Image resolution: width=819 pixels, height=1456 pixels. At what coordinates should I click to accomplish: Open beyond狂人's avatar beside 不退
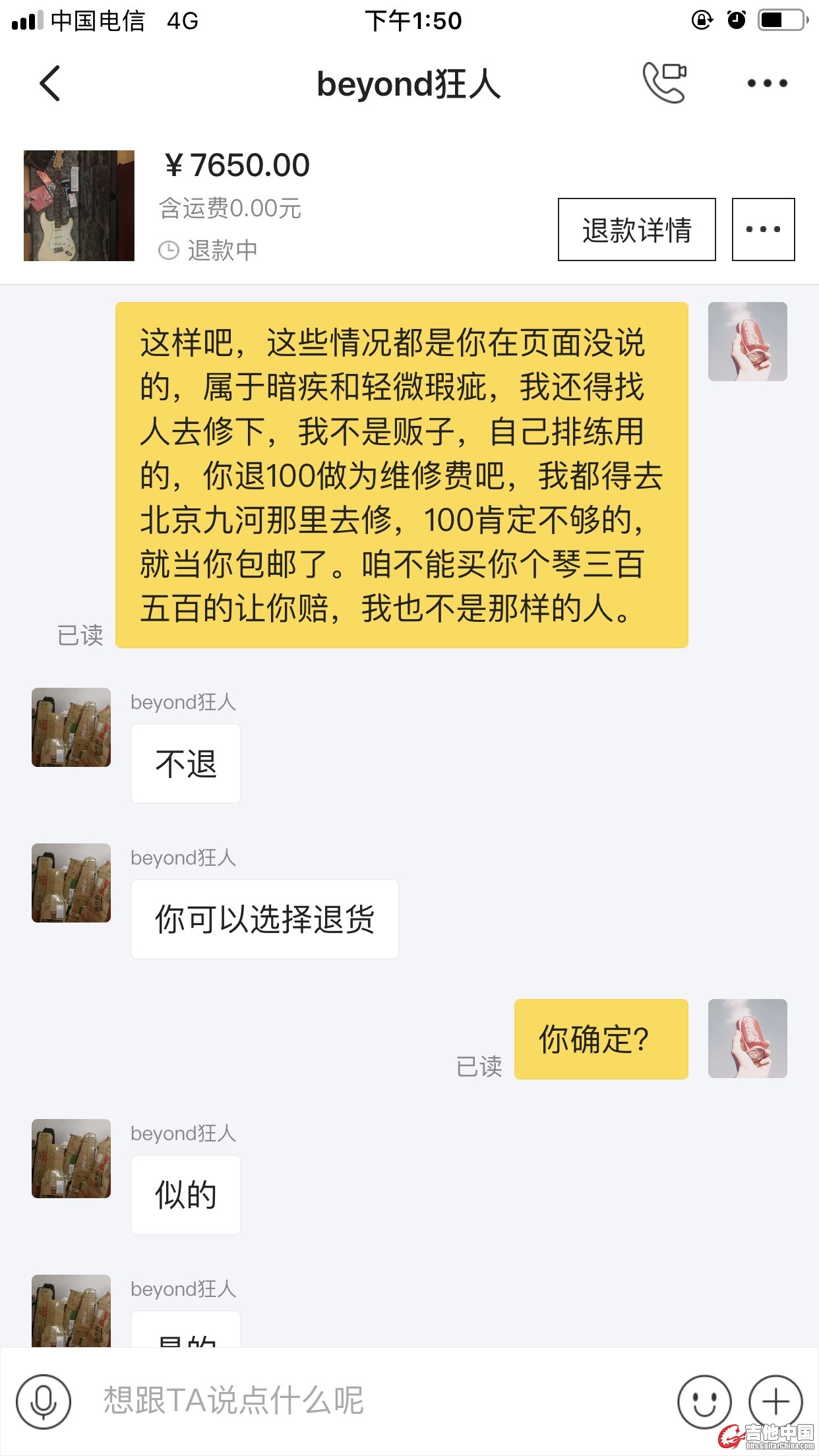(71, 727)
